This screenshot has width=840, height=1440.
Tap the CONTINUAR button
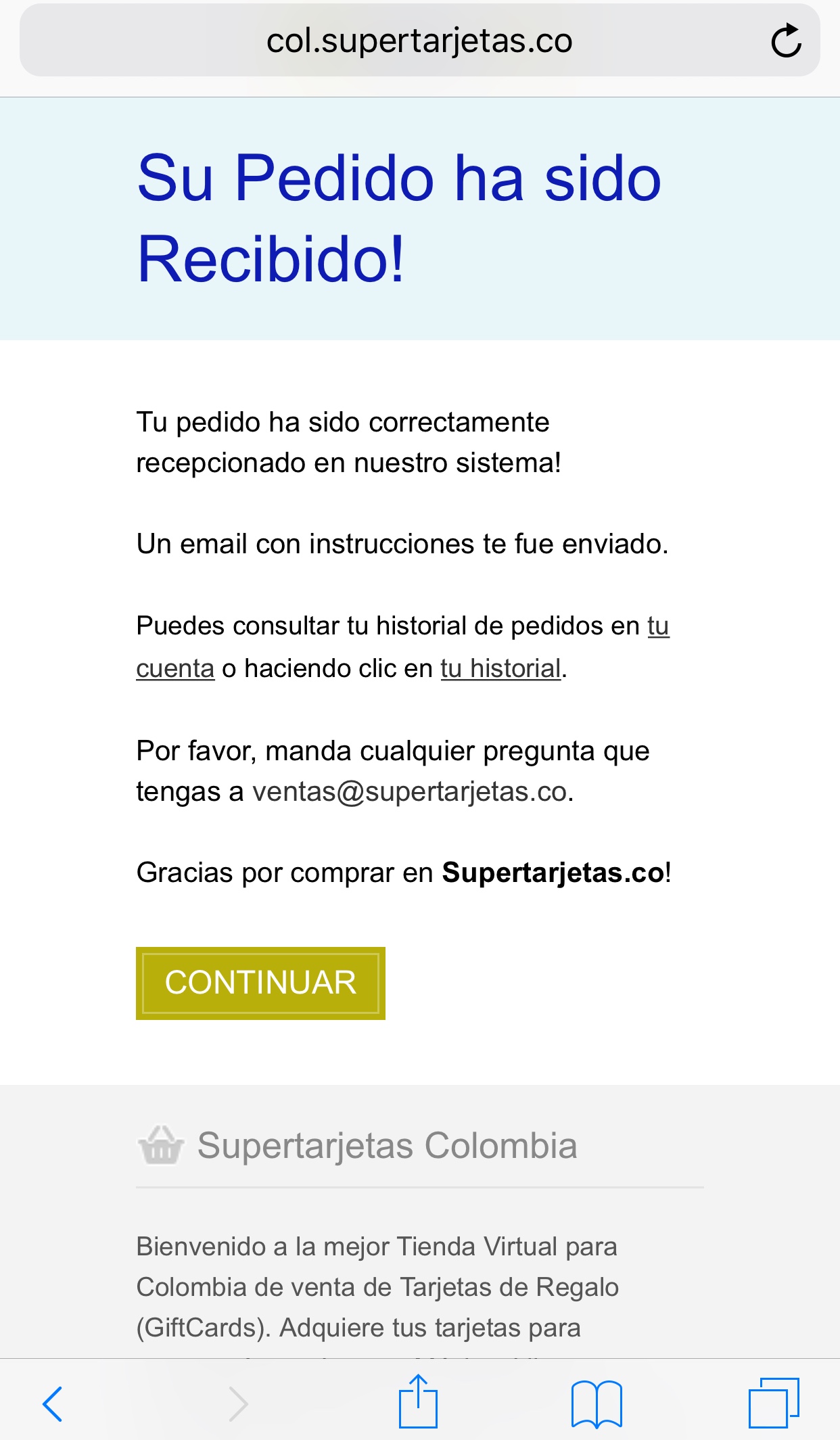coord(260,983)
